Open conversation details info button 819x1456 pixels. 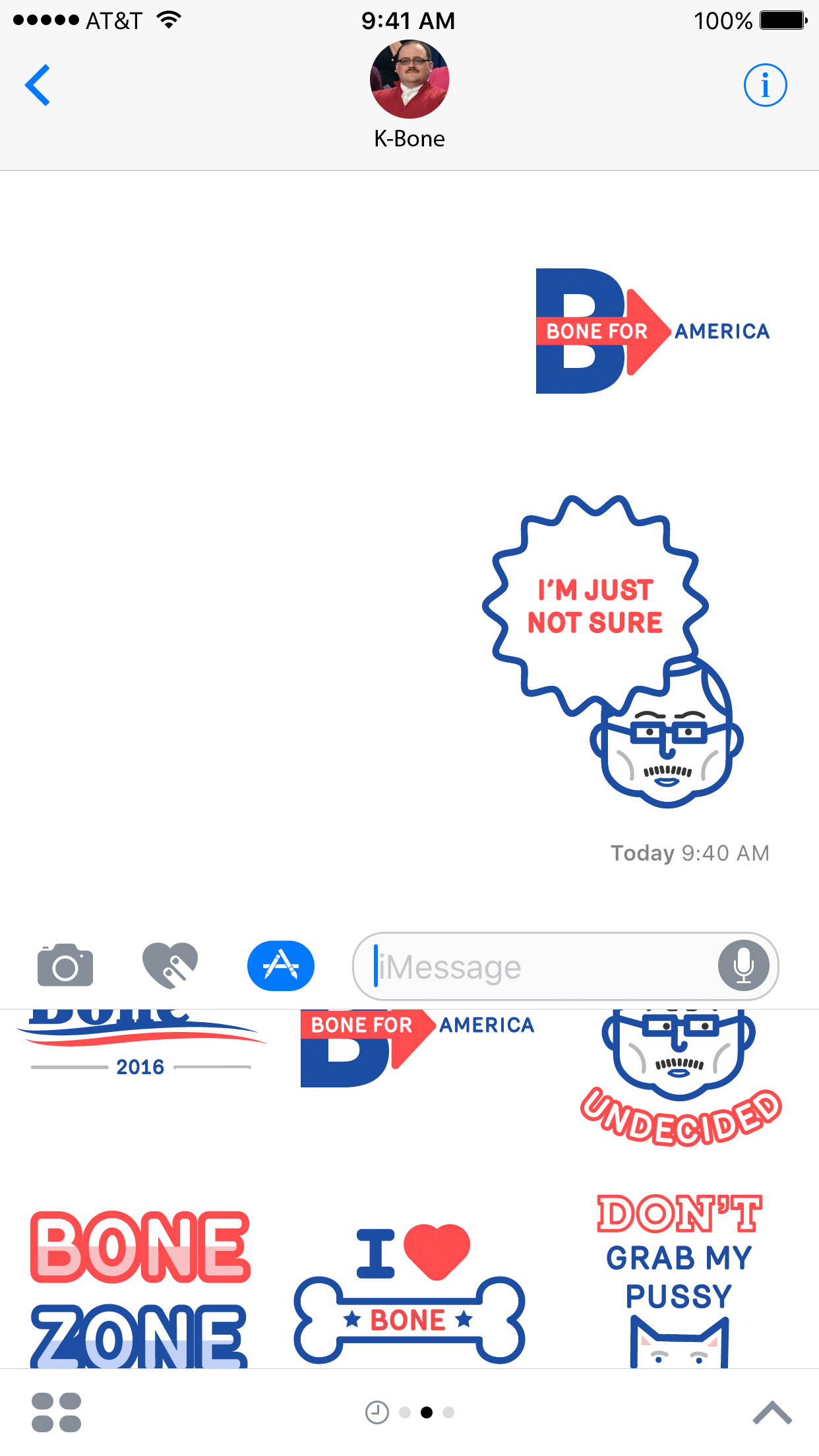coord(765,85)
